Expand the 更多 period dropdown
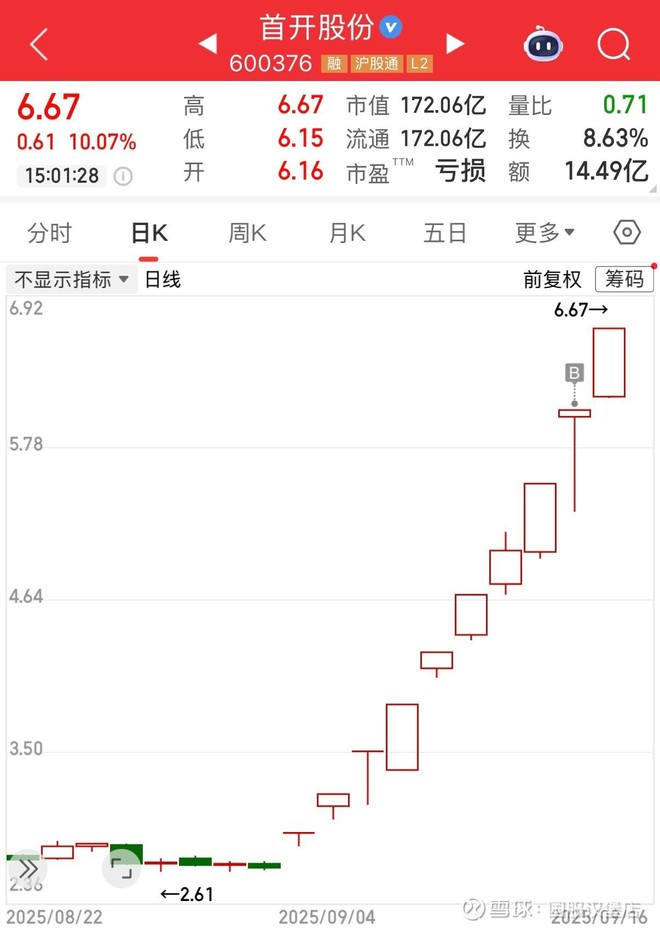Image resolution: width=660 pixels, height=930 pixels. pos(544,232)
